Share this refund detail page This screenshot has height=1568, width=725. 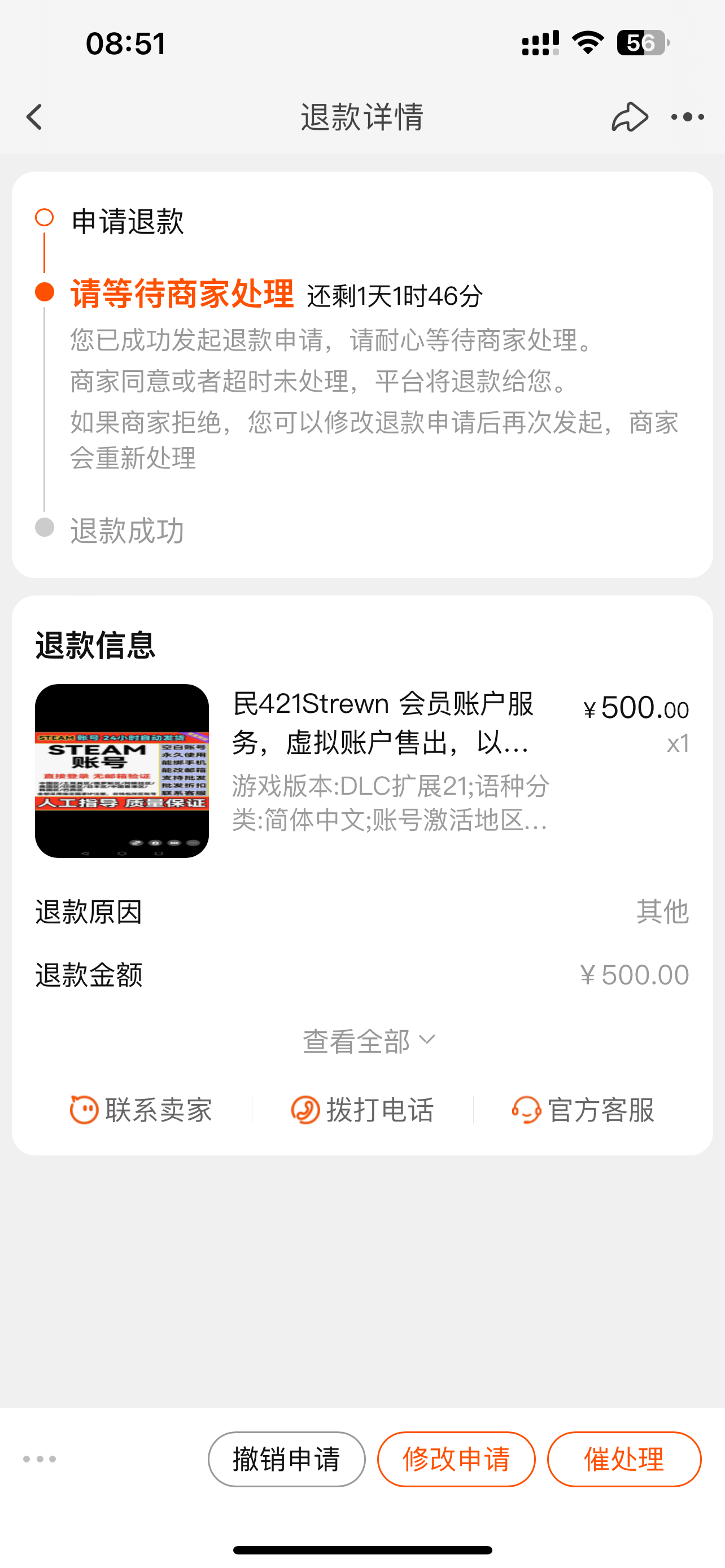pos(629,117)
